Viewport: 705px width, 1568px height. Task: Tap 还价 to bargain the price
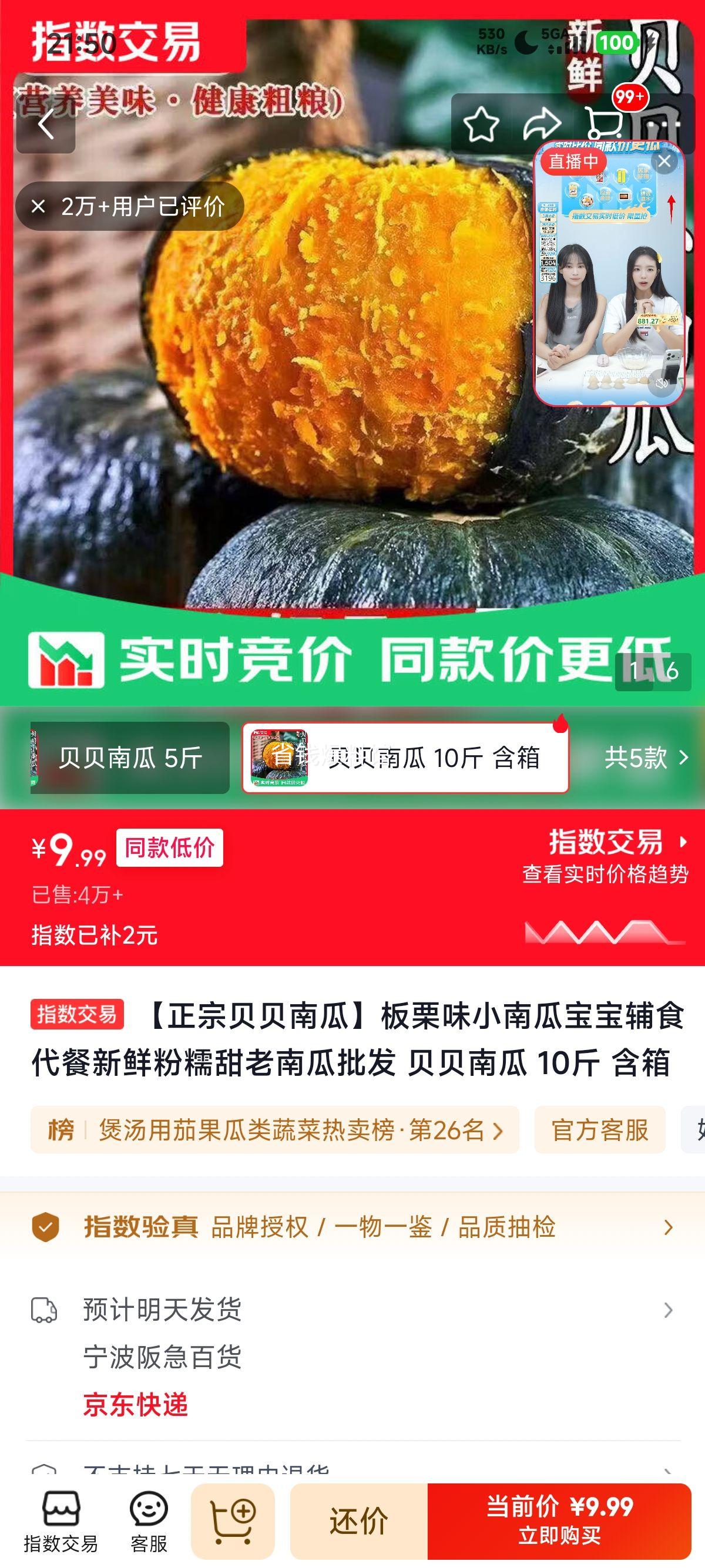(x=358, y=1521)
